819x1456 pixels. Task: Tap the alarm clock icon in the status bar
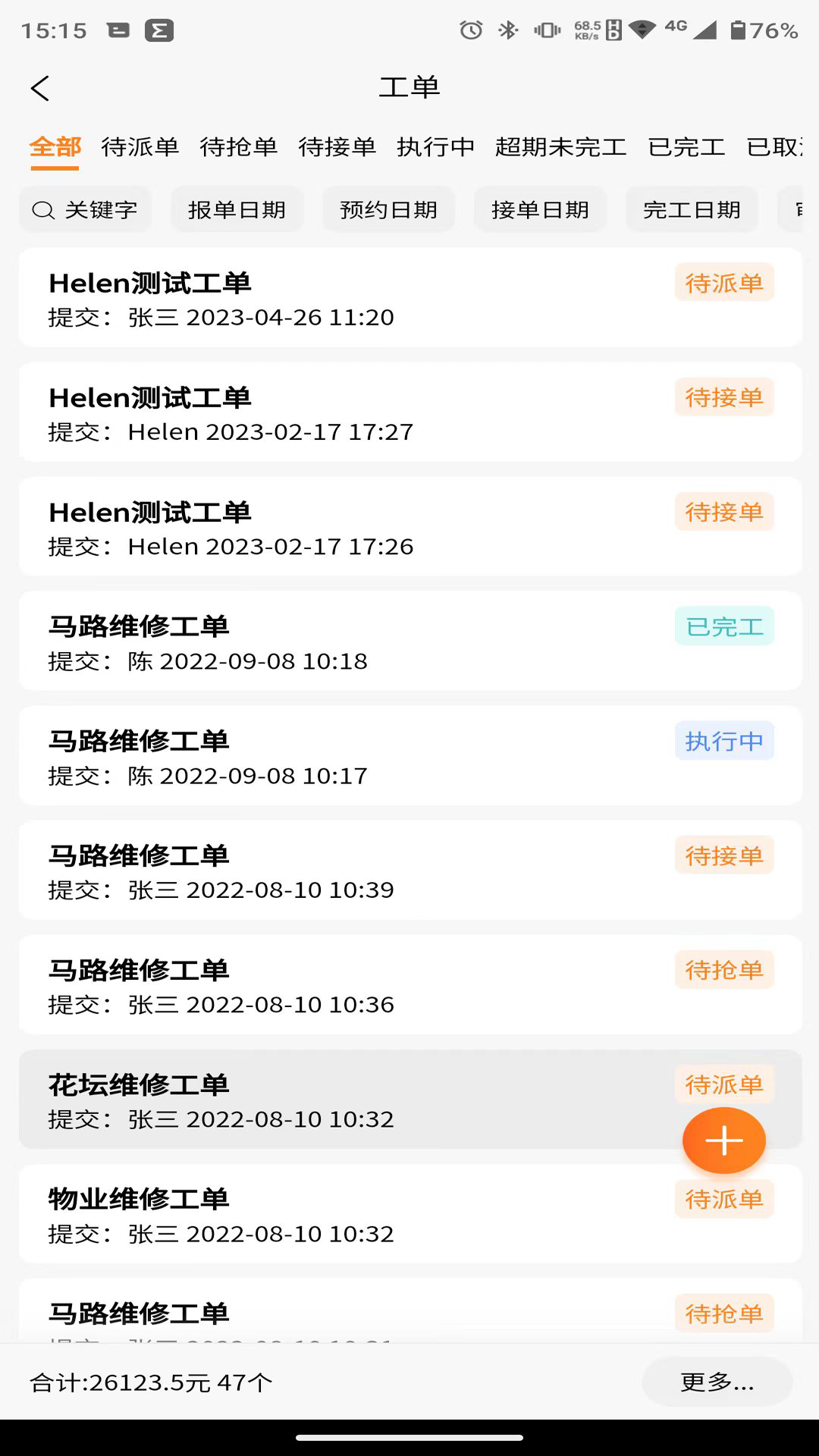(470, 29)
